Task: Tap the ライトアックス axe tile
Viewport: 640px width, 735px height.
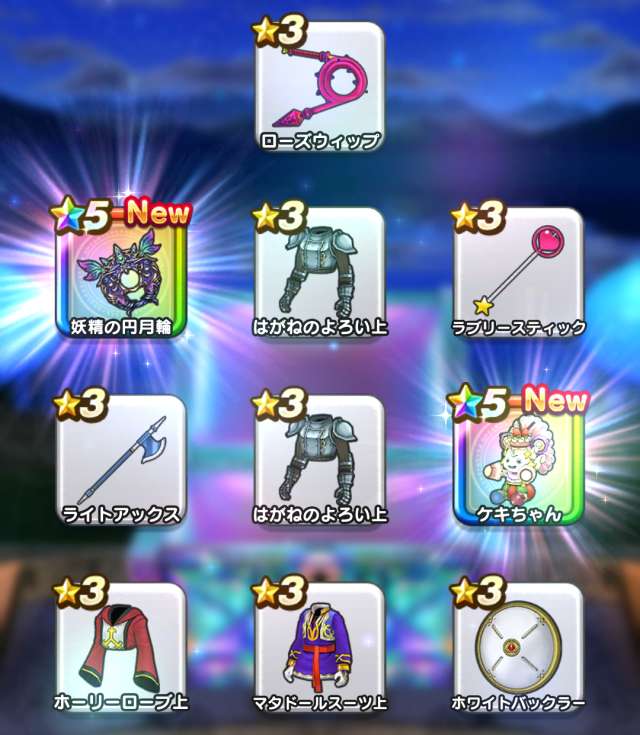Action: 121,461
